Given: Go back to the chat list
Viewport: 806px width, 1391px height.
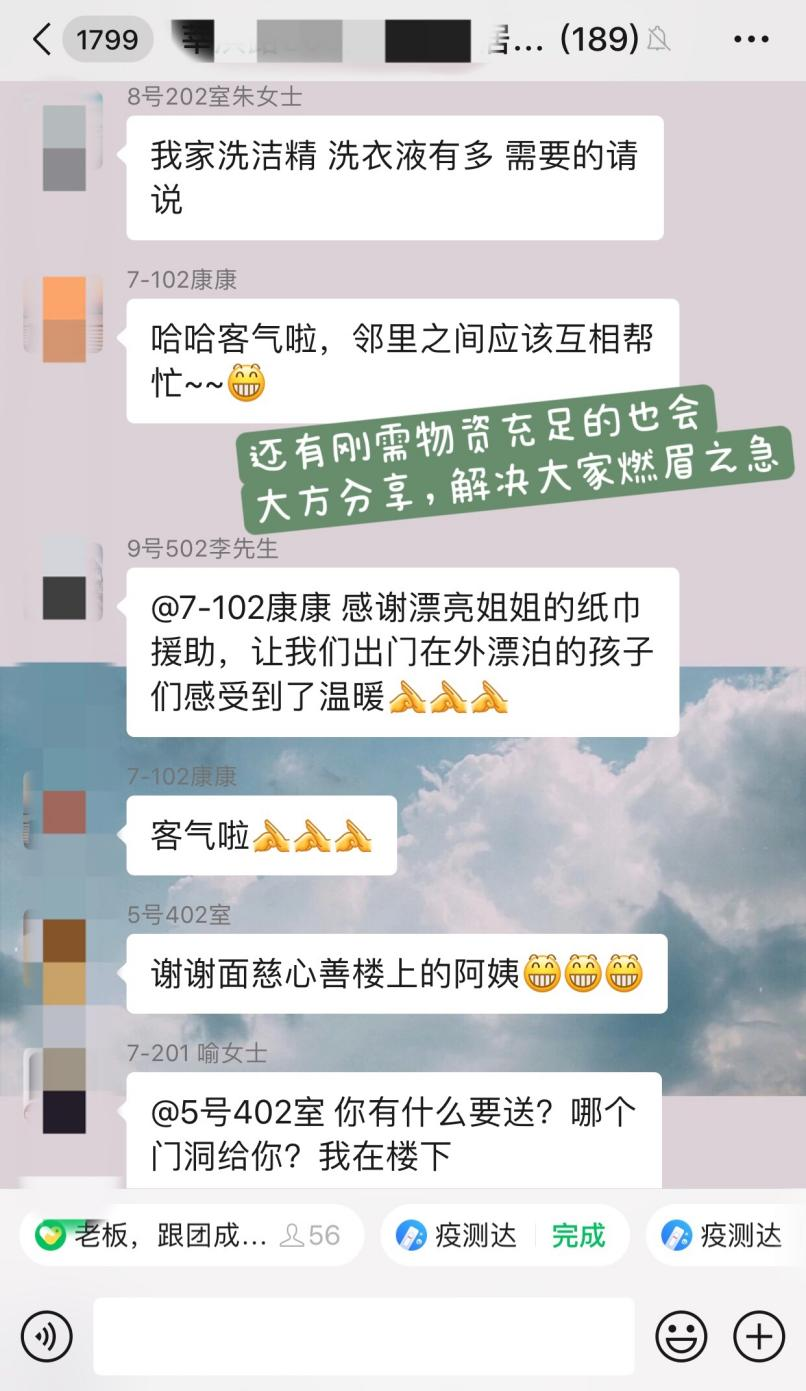Looking at the screenshot, I should 42,40.
